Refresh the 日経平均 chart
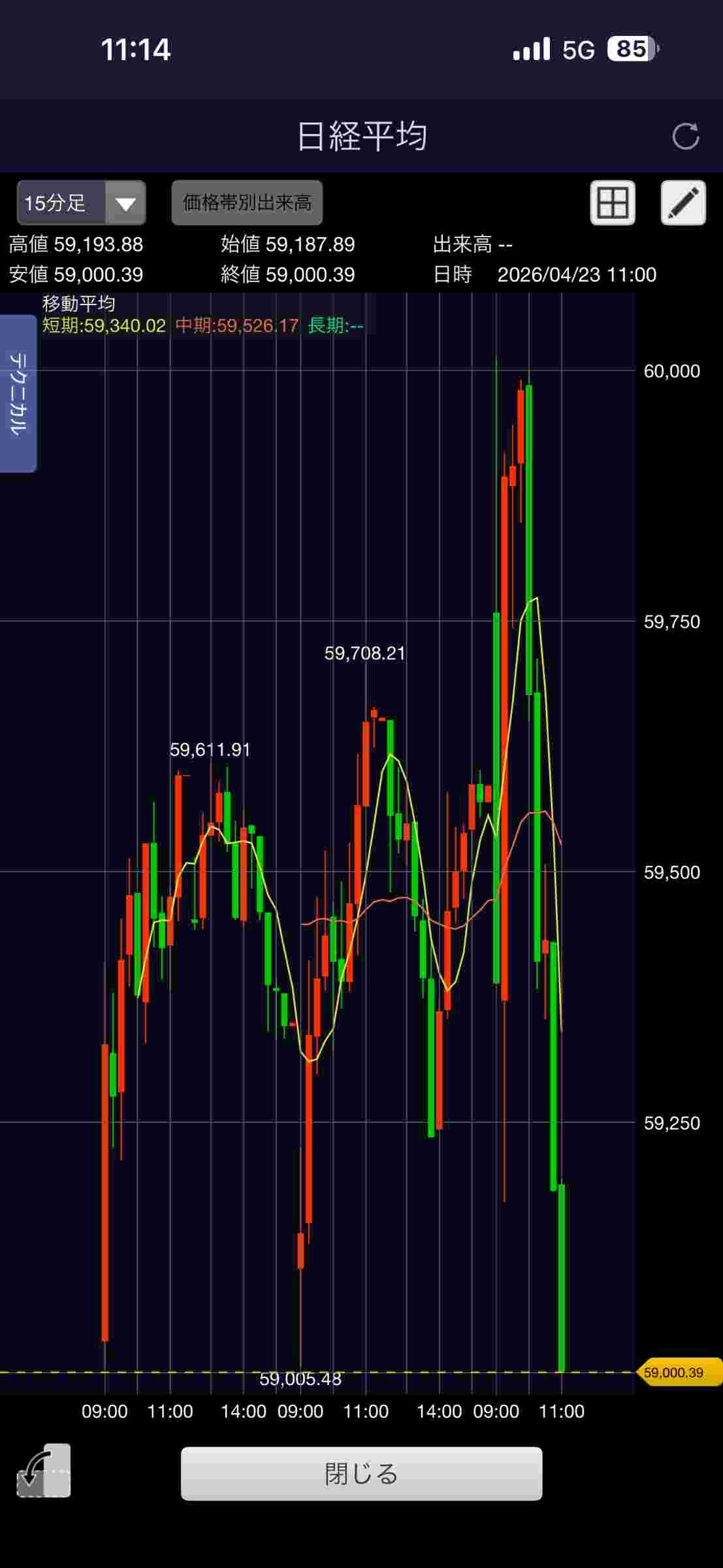This screenshot has width=723, height=1568. point(685,137)
